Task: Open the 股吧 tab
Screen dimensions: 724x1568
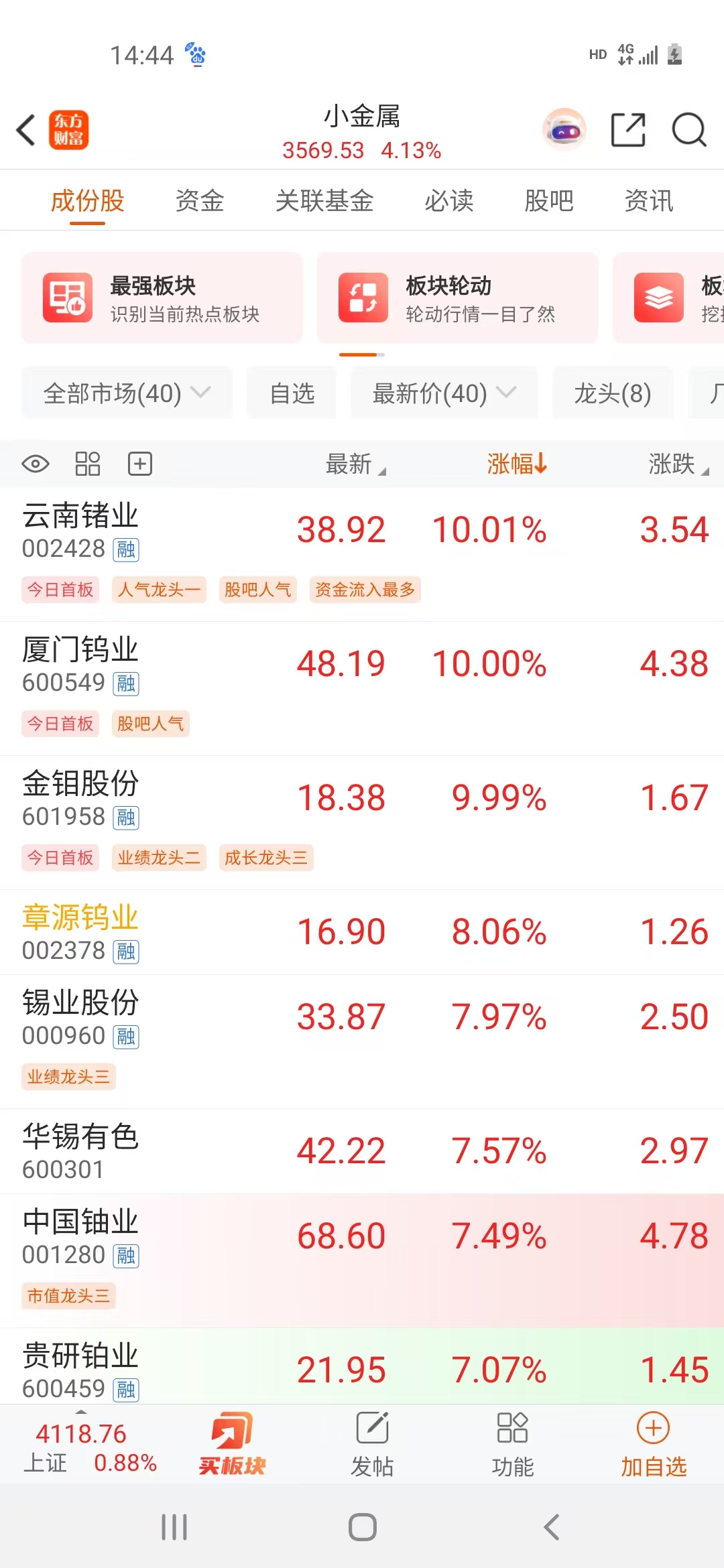Action: [x=548, y=200]
